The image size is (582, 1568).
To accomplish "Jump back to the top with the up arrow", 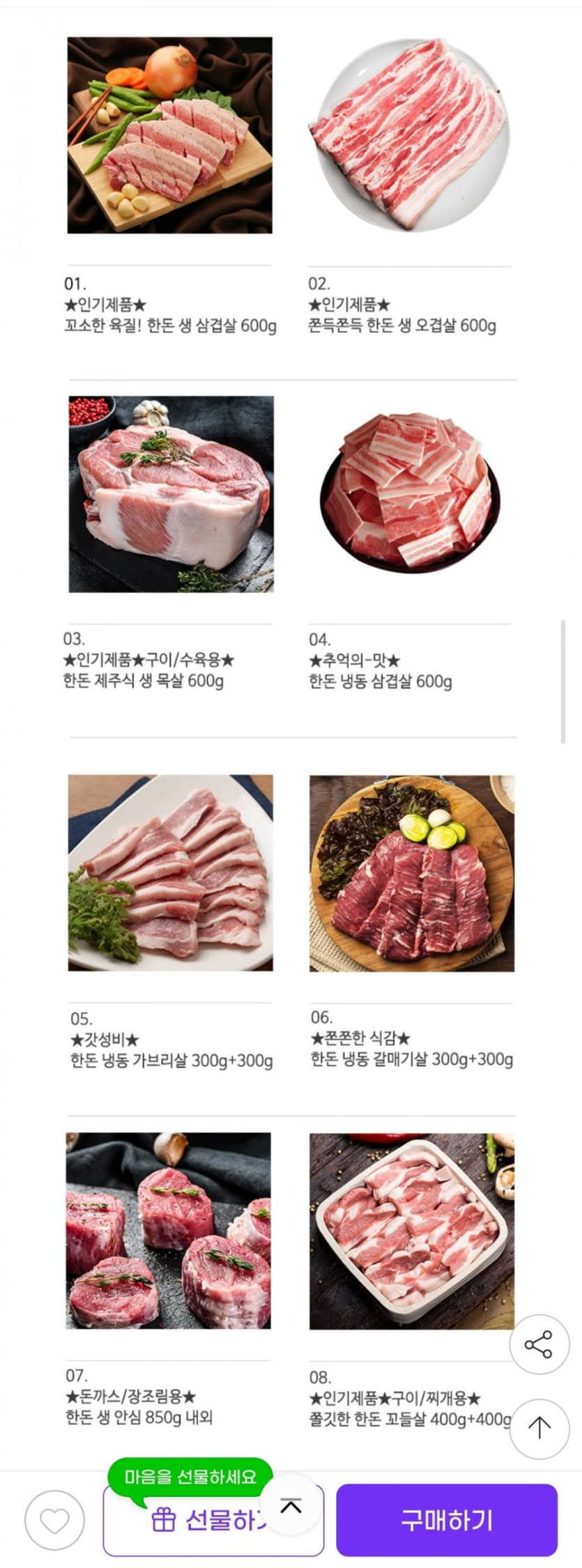I will point(539,1428).
